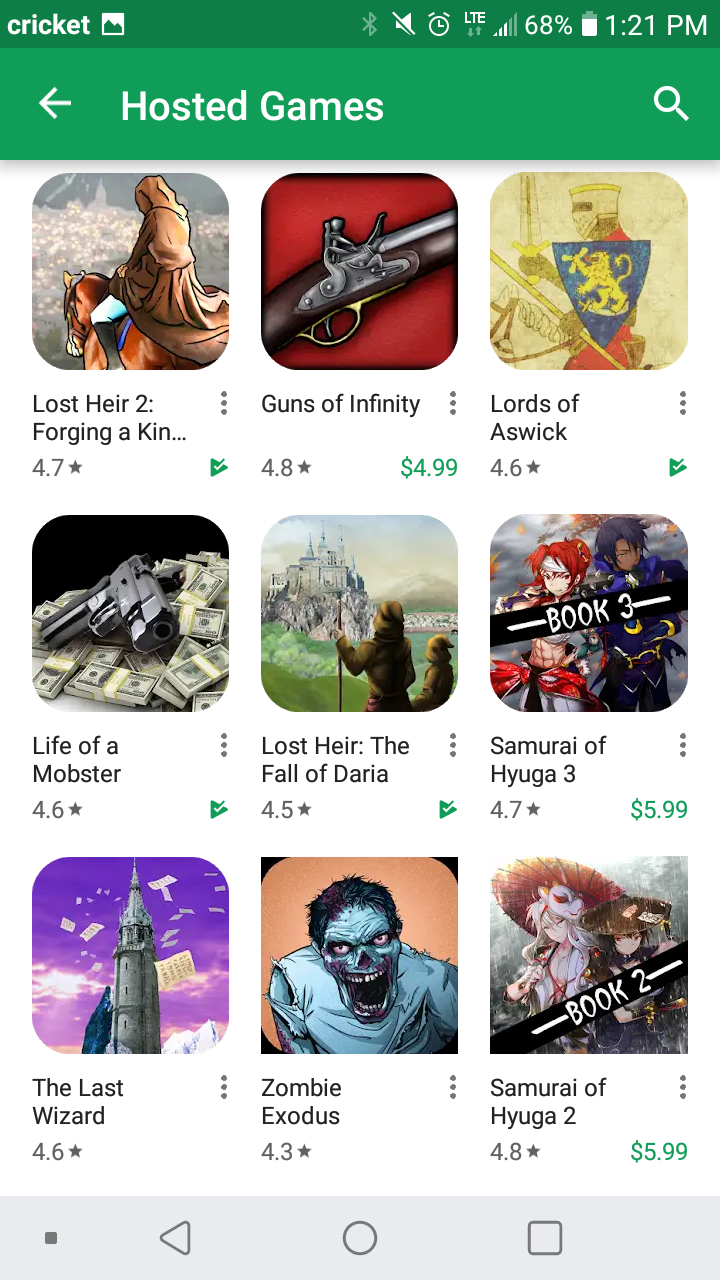Tap the system home button
The image size is (720, 1280).
pos(360,1238)
